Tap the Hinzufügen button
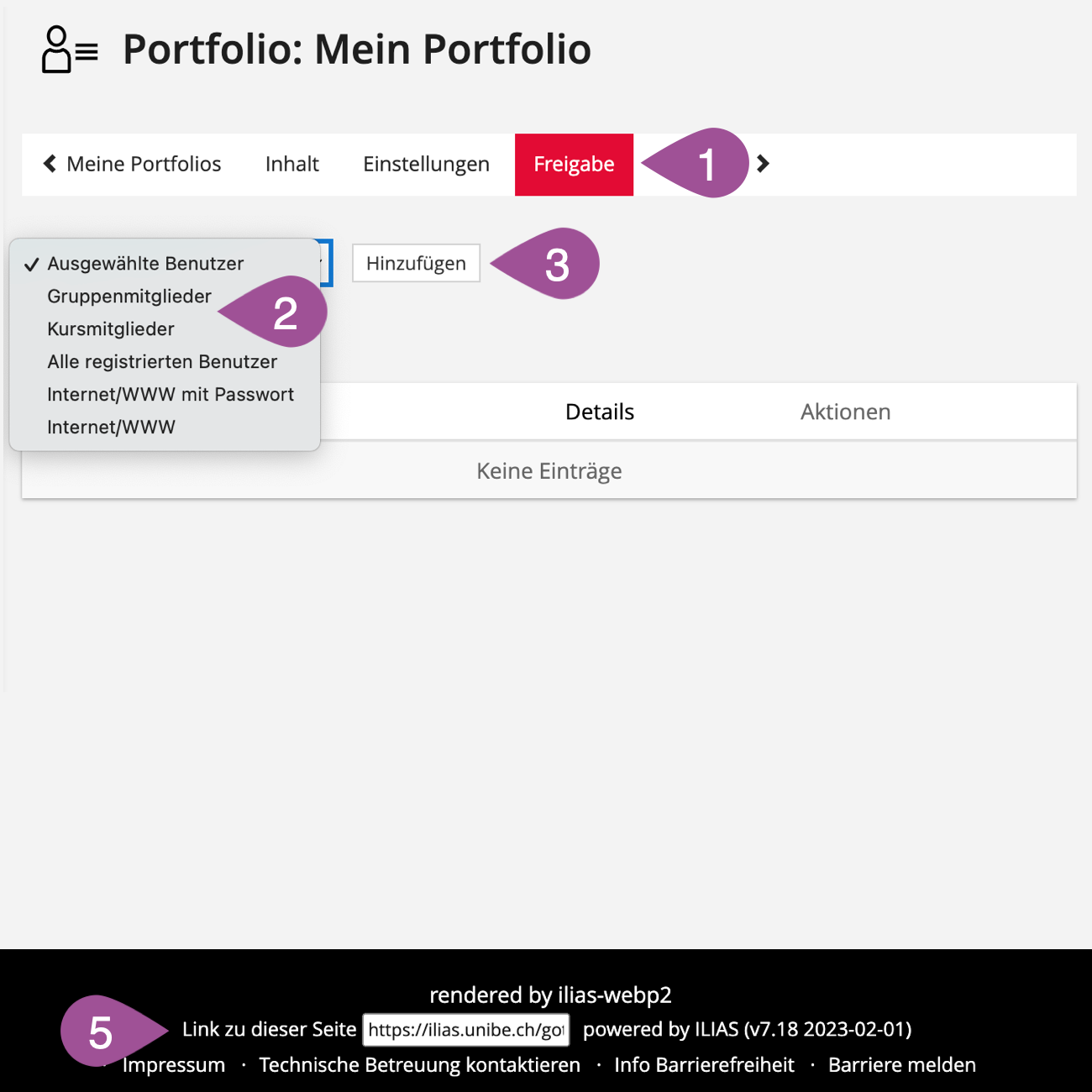The image size is (1092, 1092). pyautogui.click(x=416, y=264)
